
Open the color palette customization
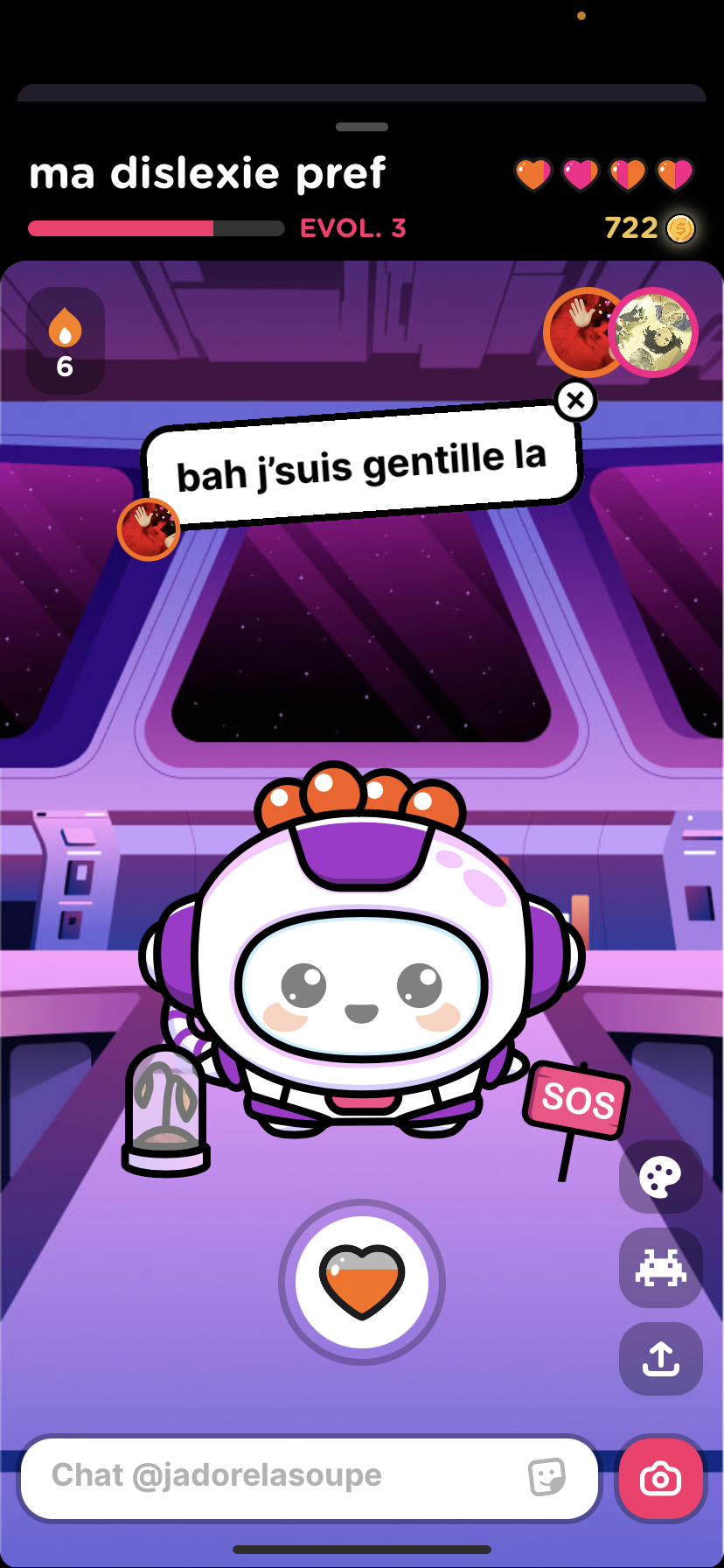(x=660, y=1177)
